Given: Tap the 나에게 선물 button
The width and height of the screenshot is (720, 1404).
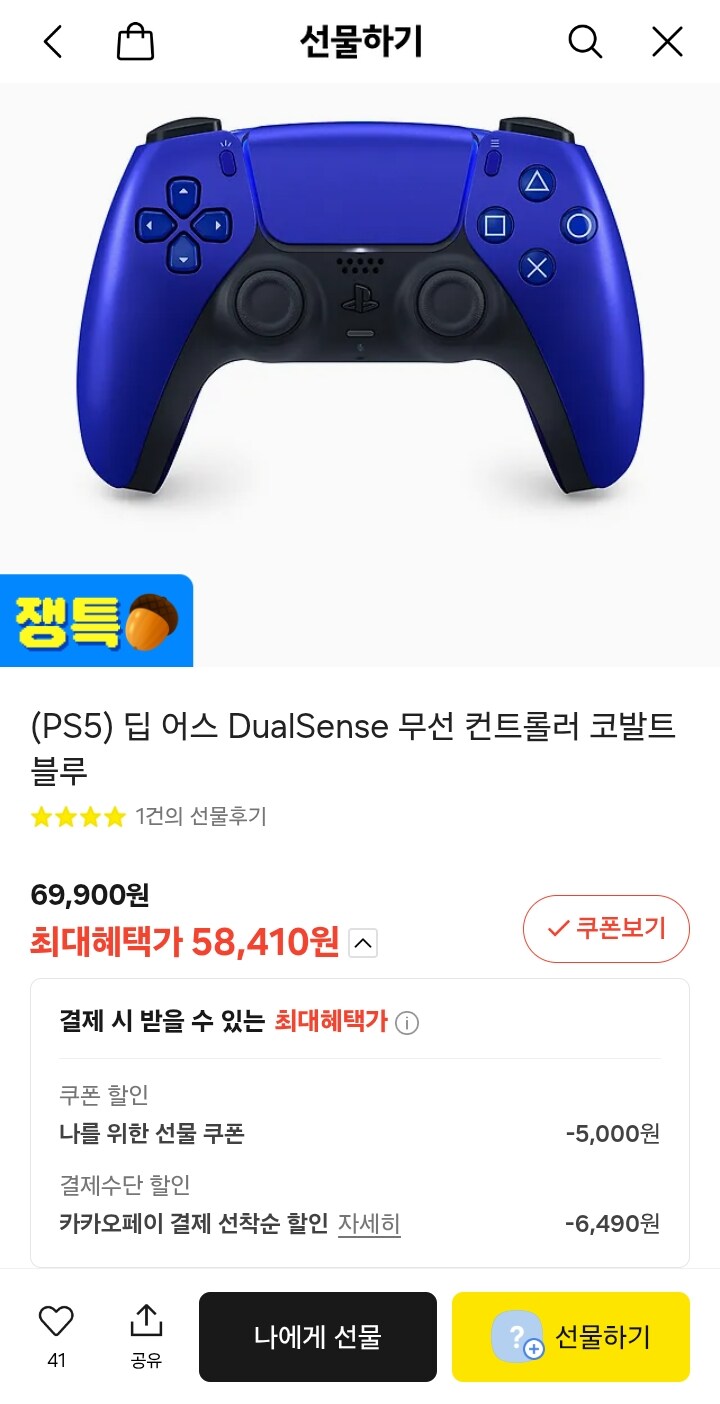Looking at the screenshot, I should (317, 1337).
